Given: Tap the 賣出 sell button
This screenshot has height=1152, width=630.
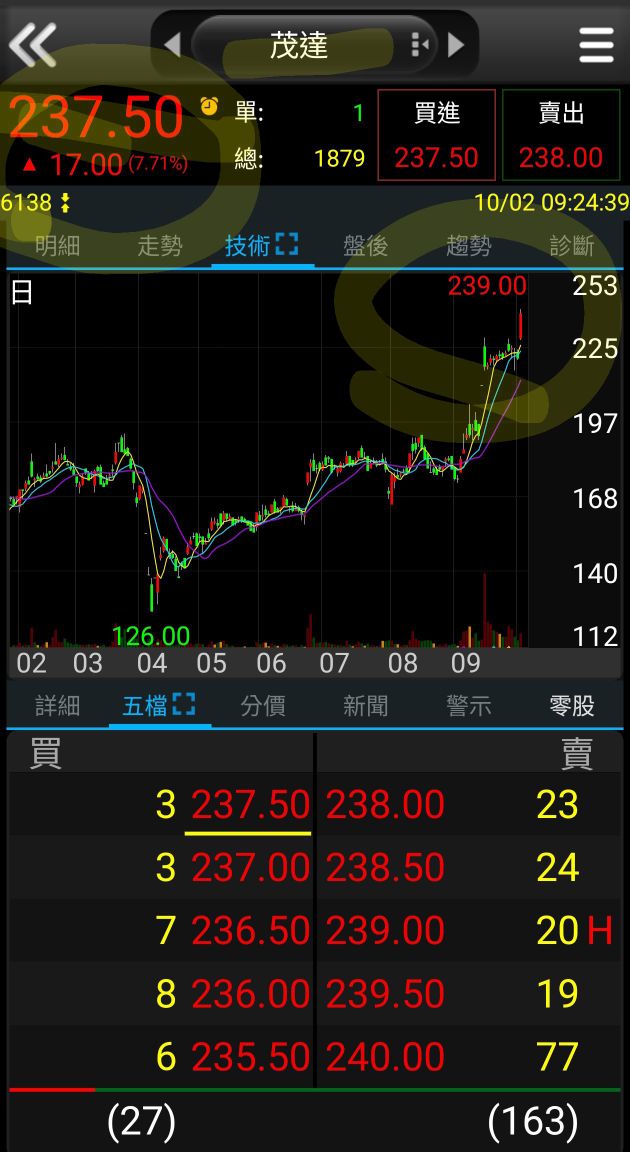Looking at the screenshot, I should pos(561,135).
